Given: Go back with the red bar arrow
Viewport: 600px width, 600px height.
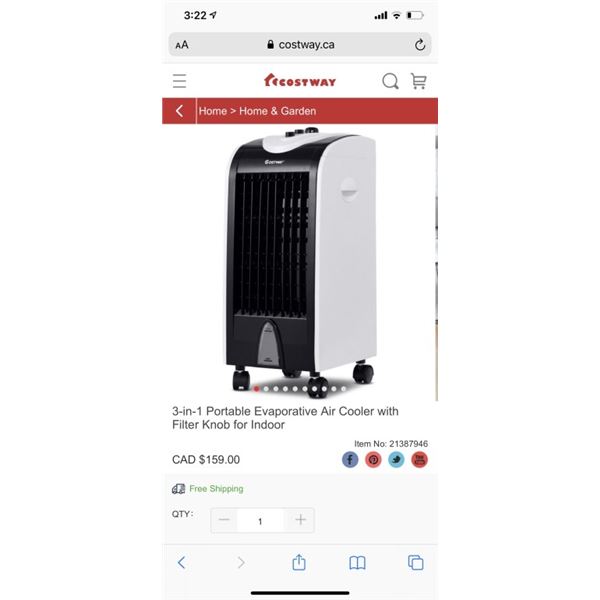Looking at the screenshot, I should tap(179, 111).
